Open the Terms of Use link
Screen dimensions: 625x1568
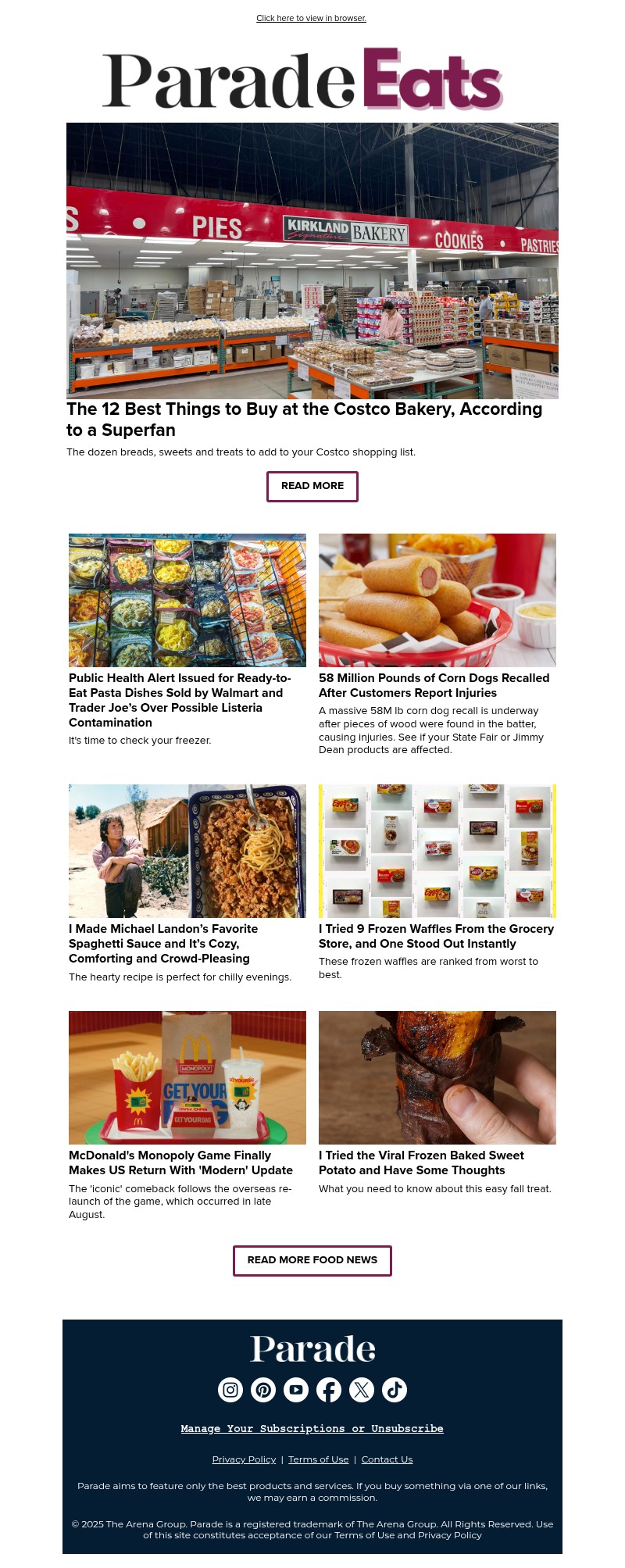point(318,1459)
